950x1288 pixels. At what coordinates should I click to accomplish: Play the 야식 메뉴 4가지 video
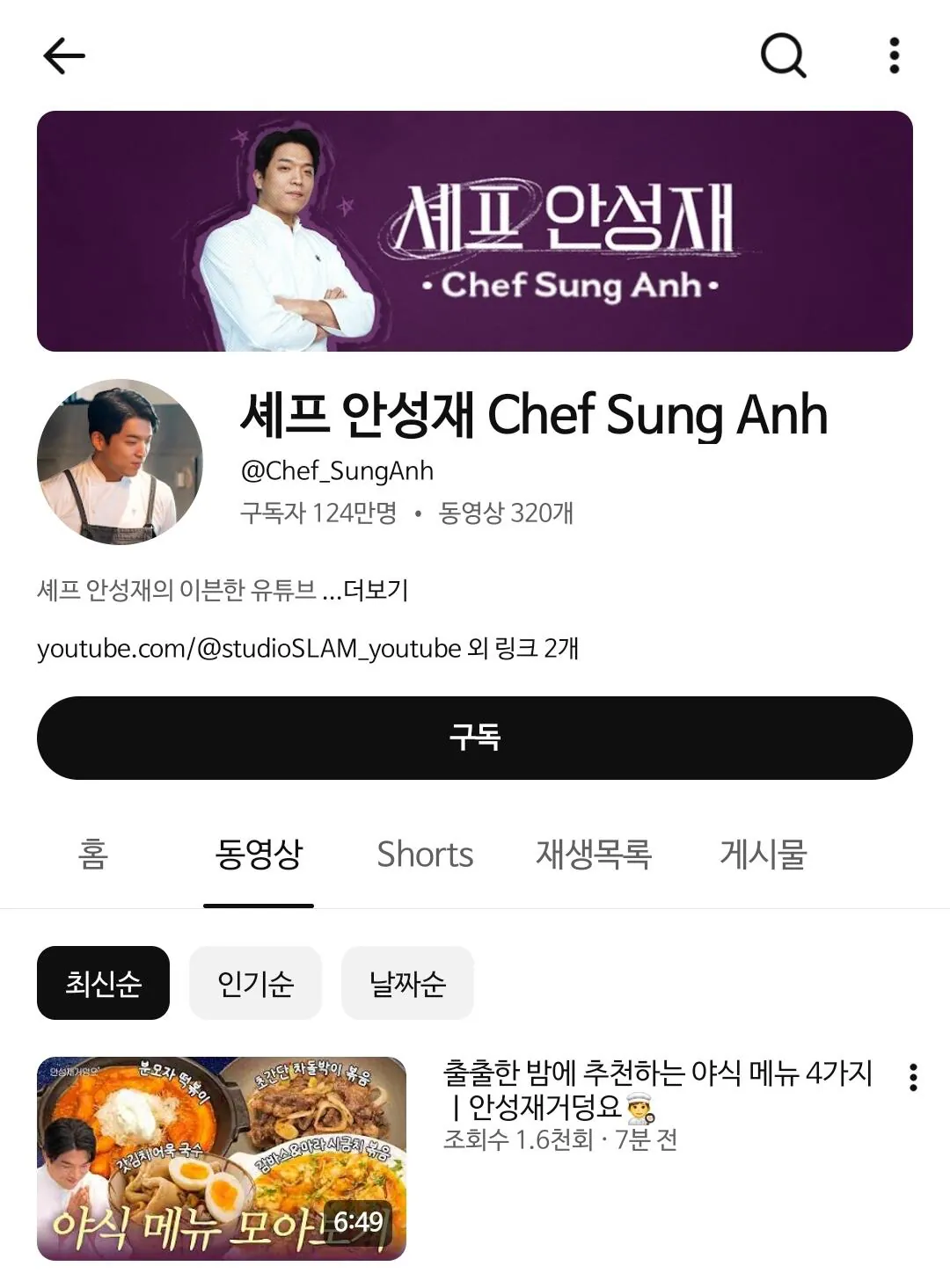tap(222, 1159)
